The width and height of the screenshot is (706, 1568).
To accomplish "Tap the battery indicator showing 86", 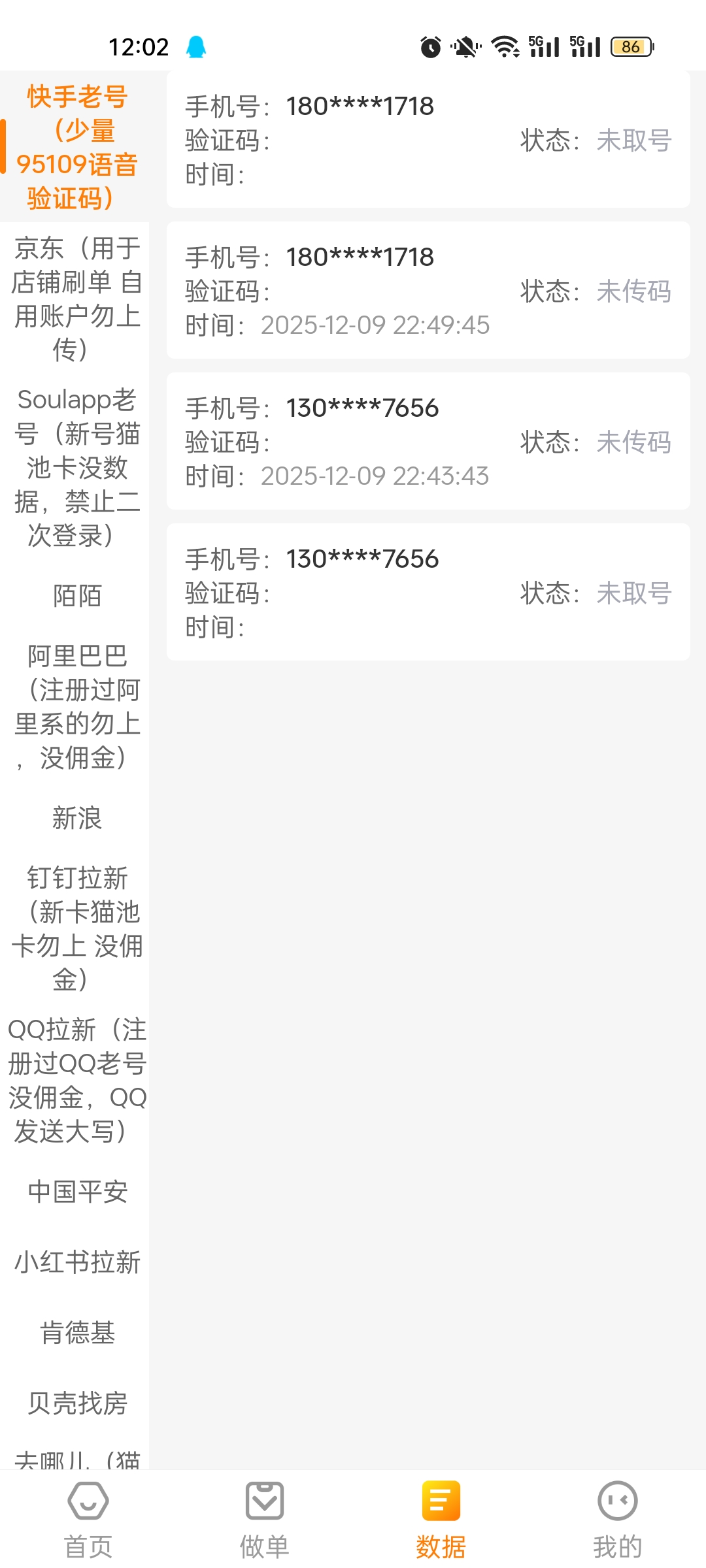I will pyautogui.click(x=630, y=46).
